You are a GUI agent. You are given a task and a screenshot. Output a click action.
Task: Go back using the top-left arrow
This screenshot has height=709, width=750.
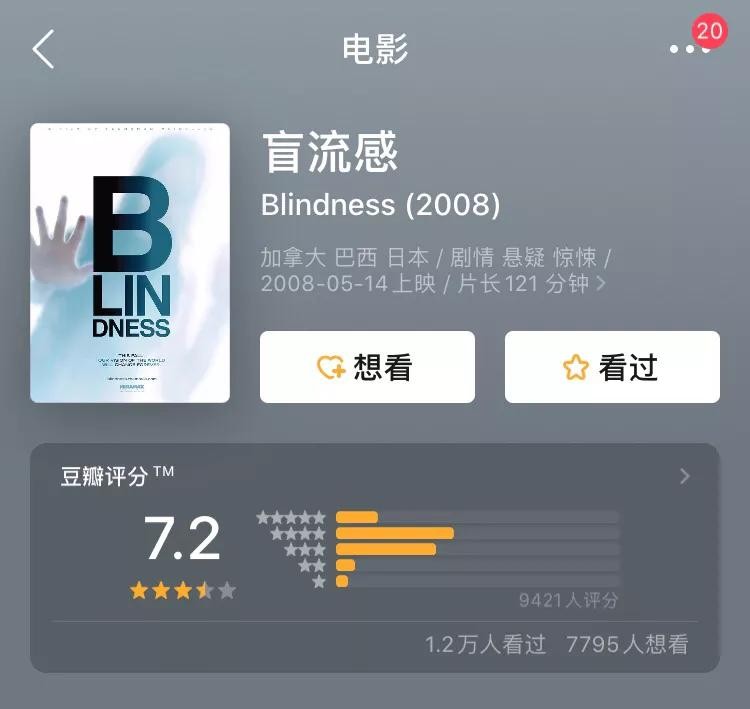click(43, 49)
